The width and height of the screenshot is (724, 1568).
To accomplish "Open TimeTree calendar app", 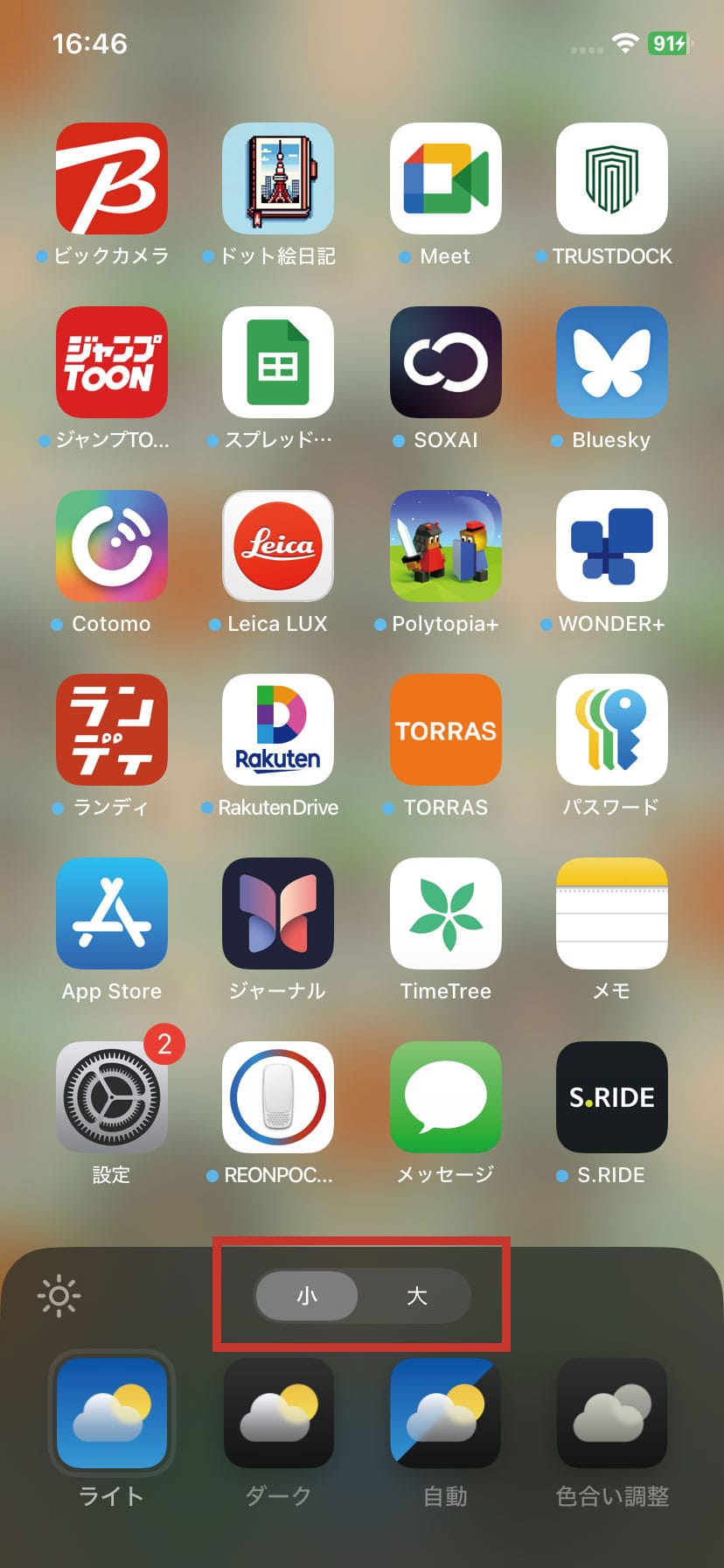I will (x=445, y=913).
